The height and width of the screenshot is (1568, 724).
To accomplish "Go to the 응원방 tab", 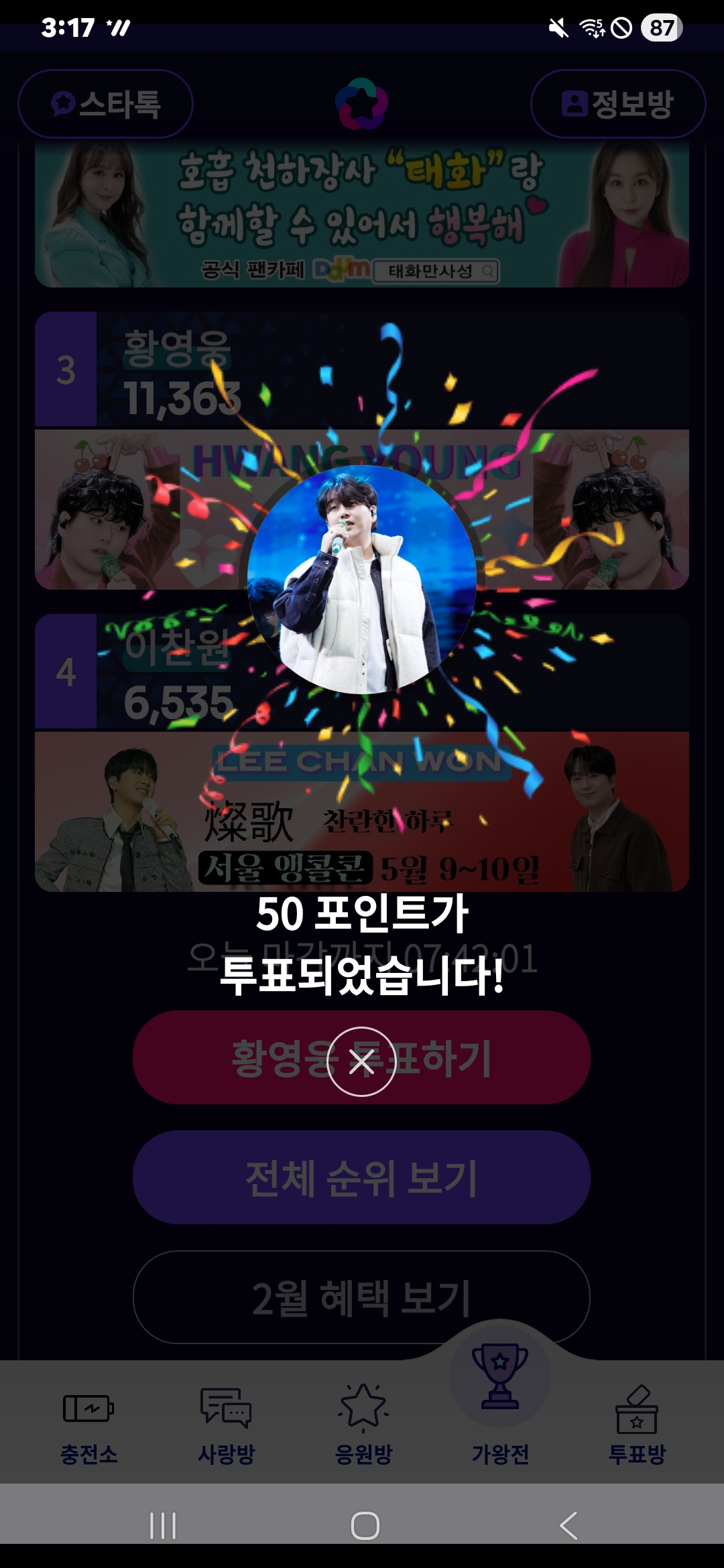I will (363, 1425).
